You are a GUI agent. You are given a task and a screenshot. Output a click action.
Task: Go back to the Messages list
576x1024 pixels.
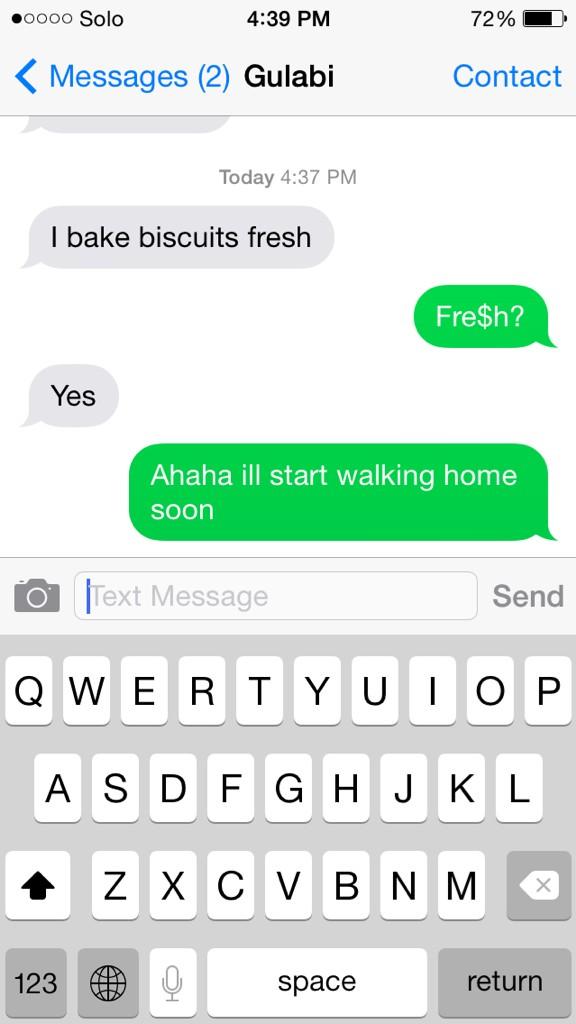(122, 76)
